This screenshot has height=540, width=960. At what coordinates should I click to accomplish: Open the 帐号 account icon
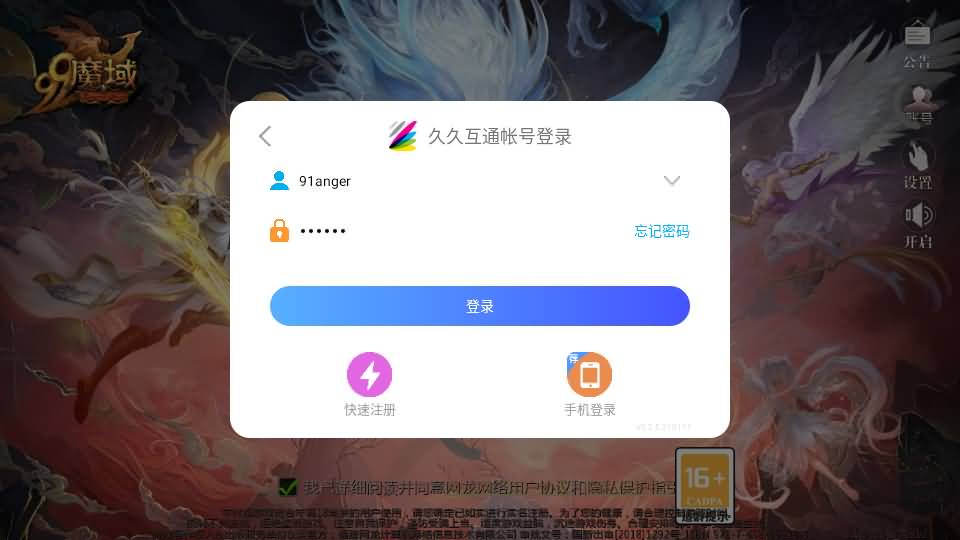pos(917,103)
